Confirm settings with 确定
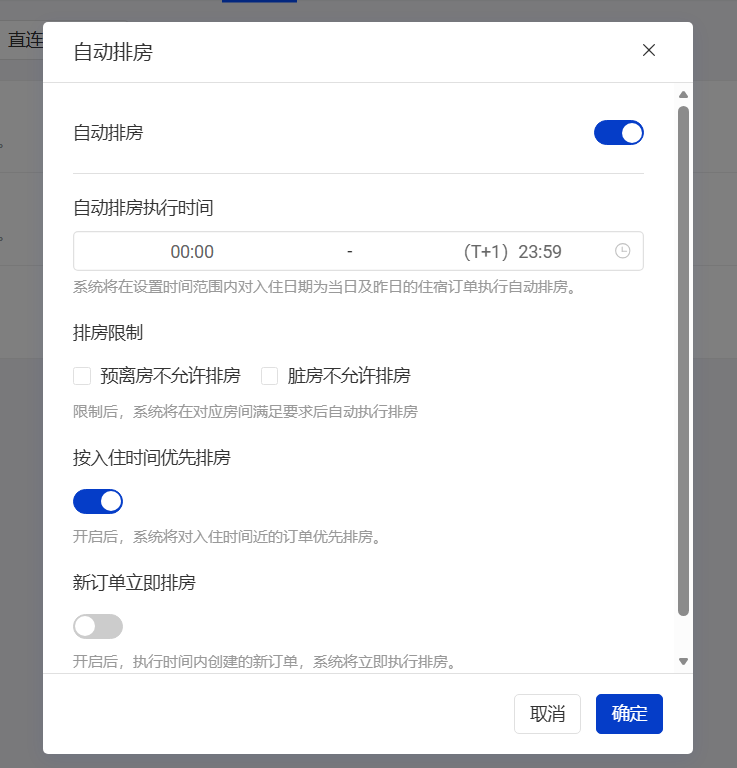 (629, 714)
